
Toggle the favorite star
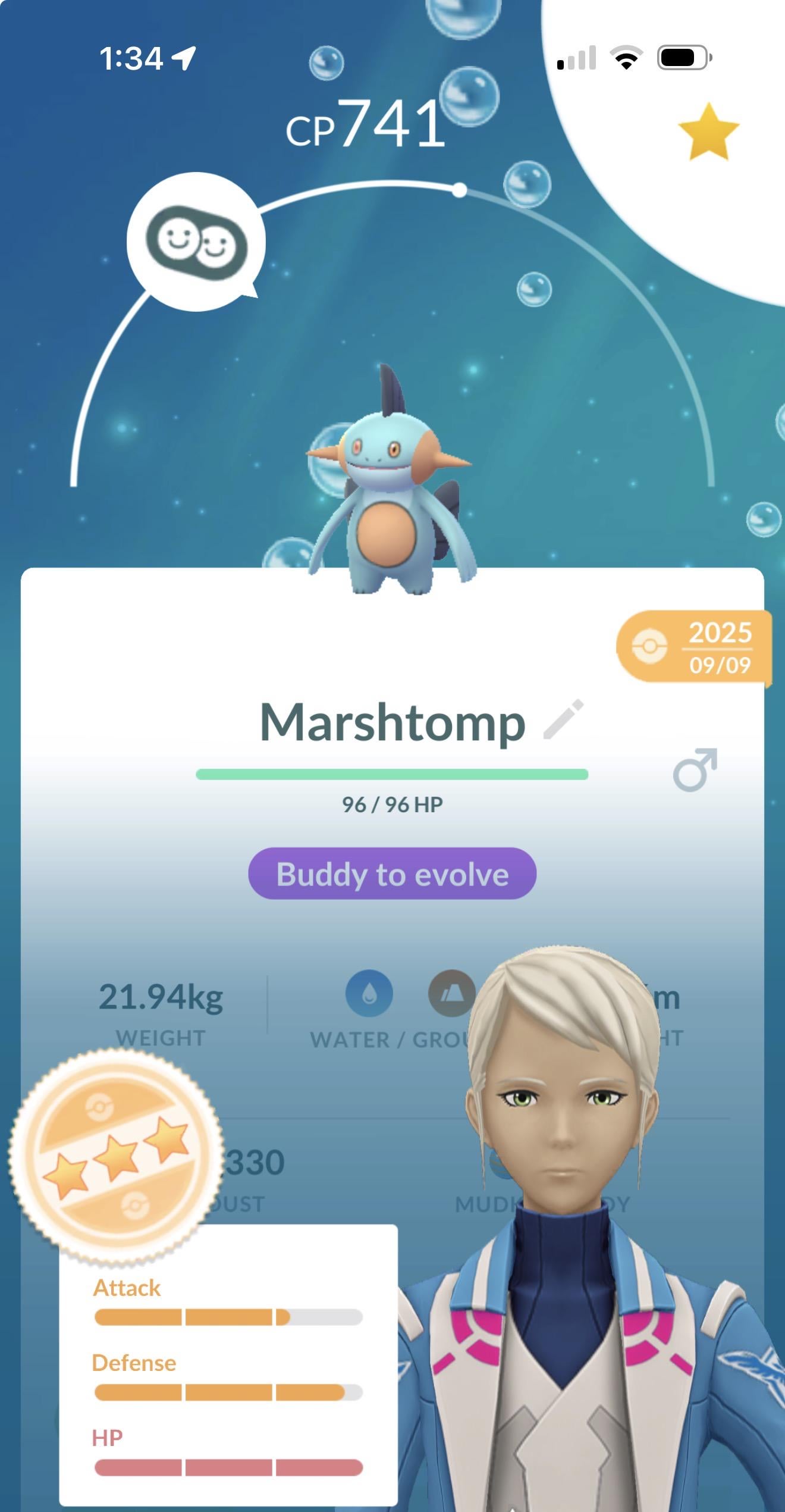(x=708, y=132)
